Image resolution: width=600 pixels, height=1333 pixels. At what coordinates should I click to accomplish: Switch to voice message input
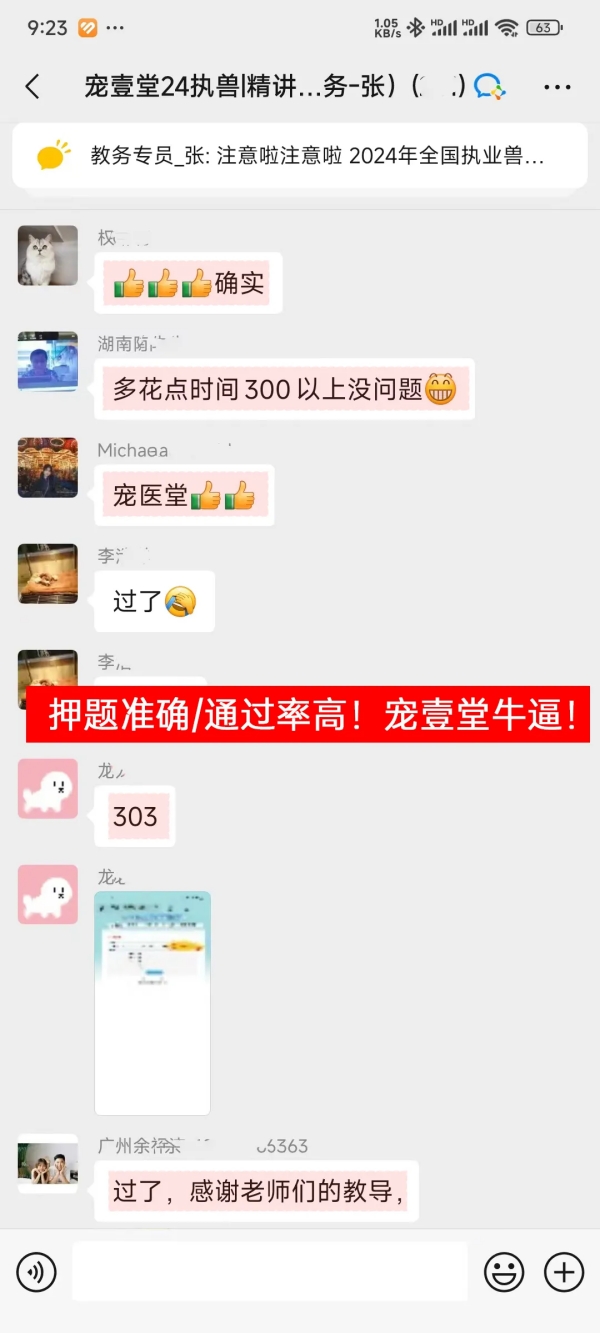click(x=37, y=1272)
